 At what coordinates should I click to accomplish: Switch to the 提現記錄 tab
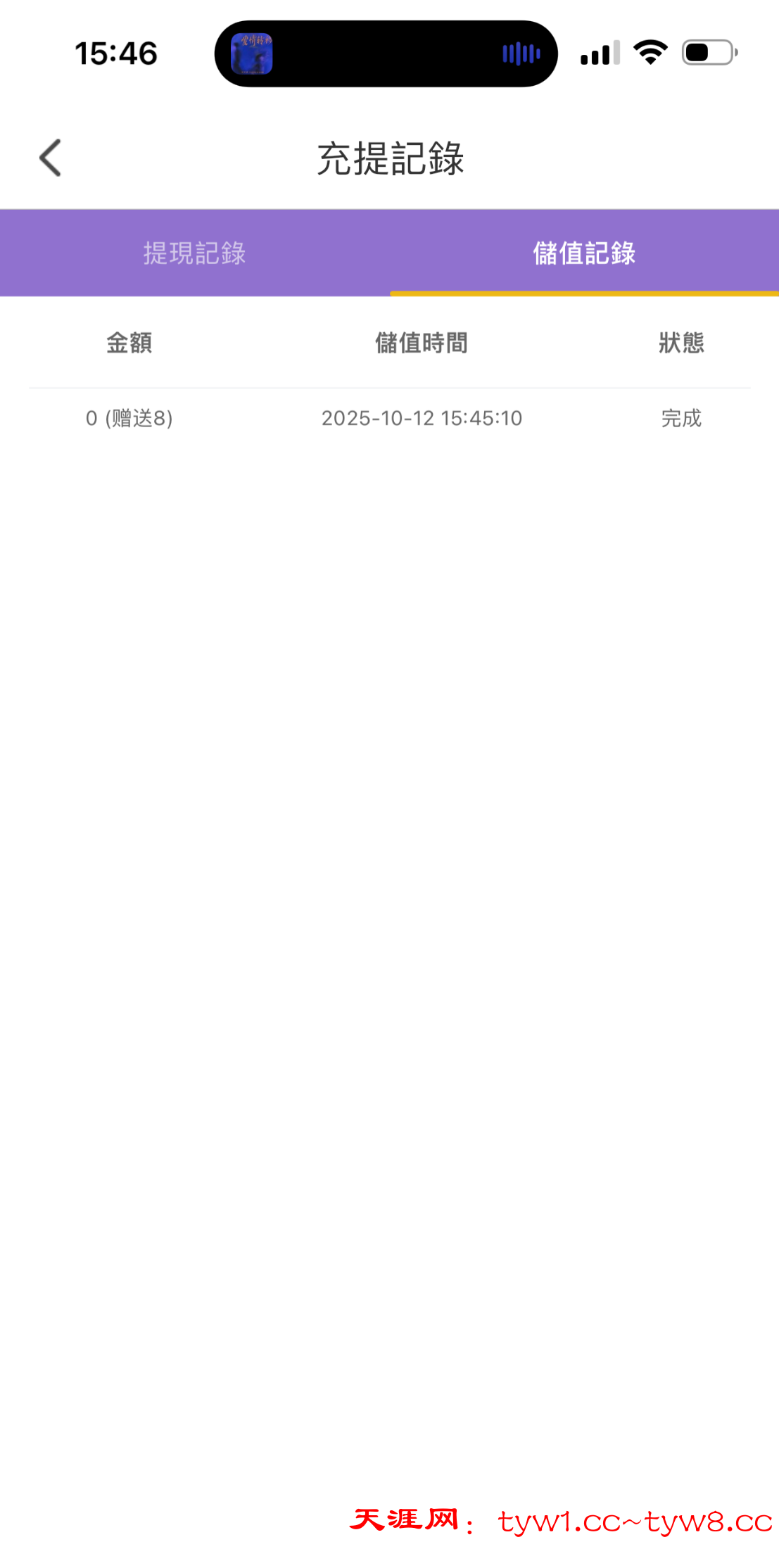pyautogui.click(x=194, y=253)
